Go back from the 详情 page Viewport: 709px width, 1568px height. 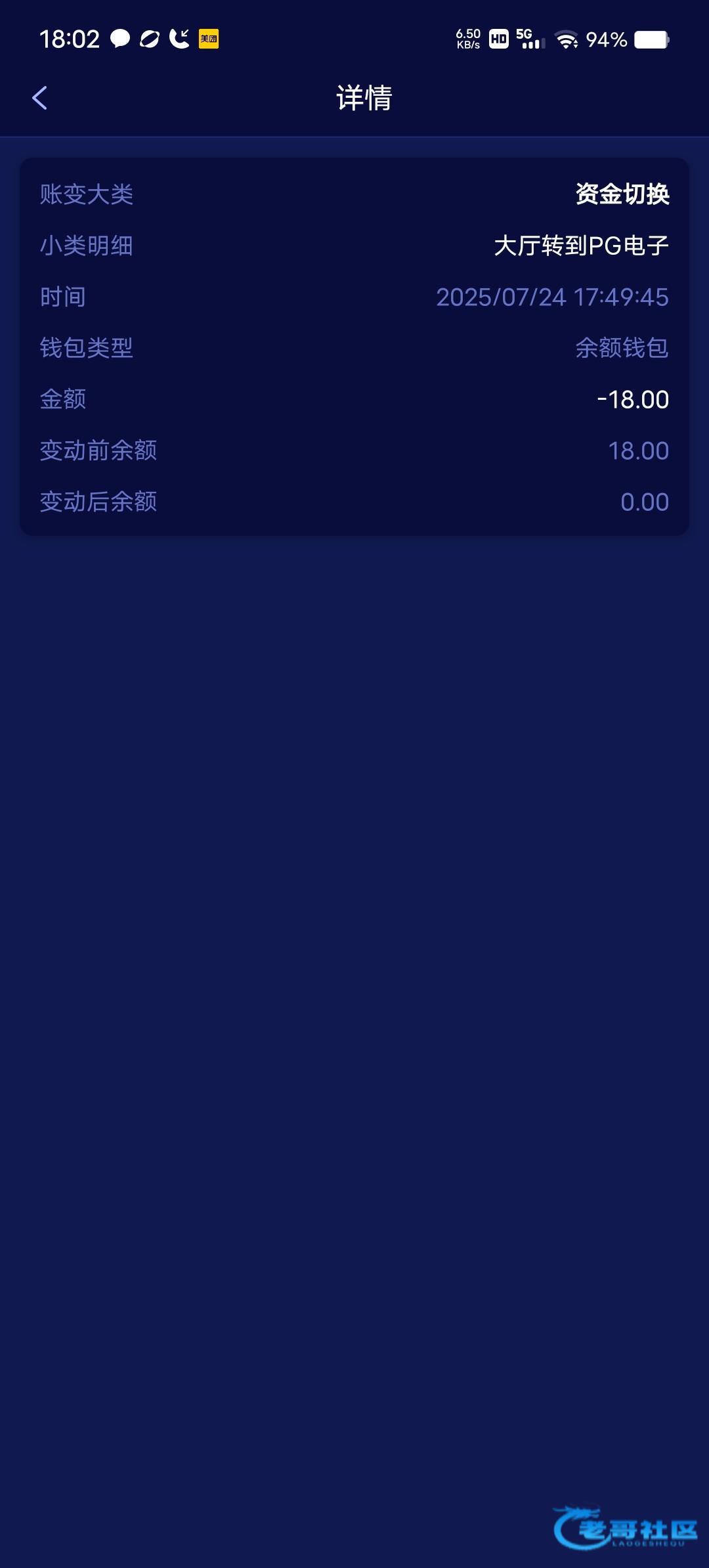[40, 98]
